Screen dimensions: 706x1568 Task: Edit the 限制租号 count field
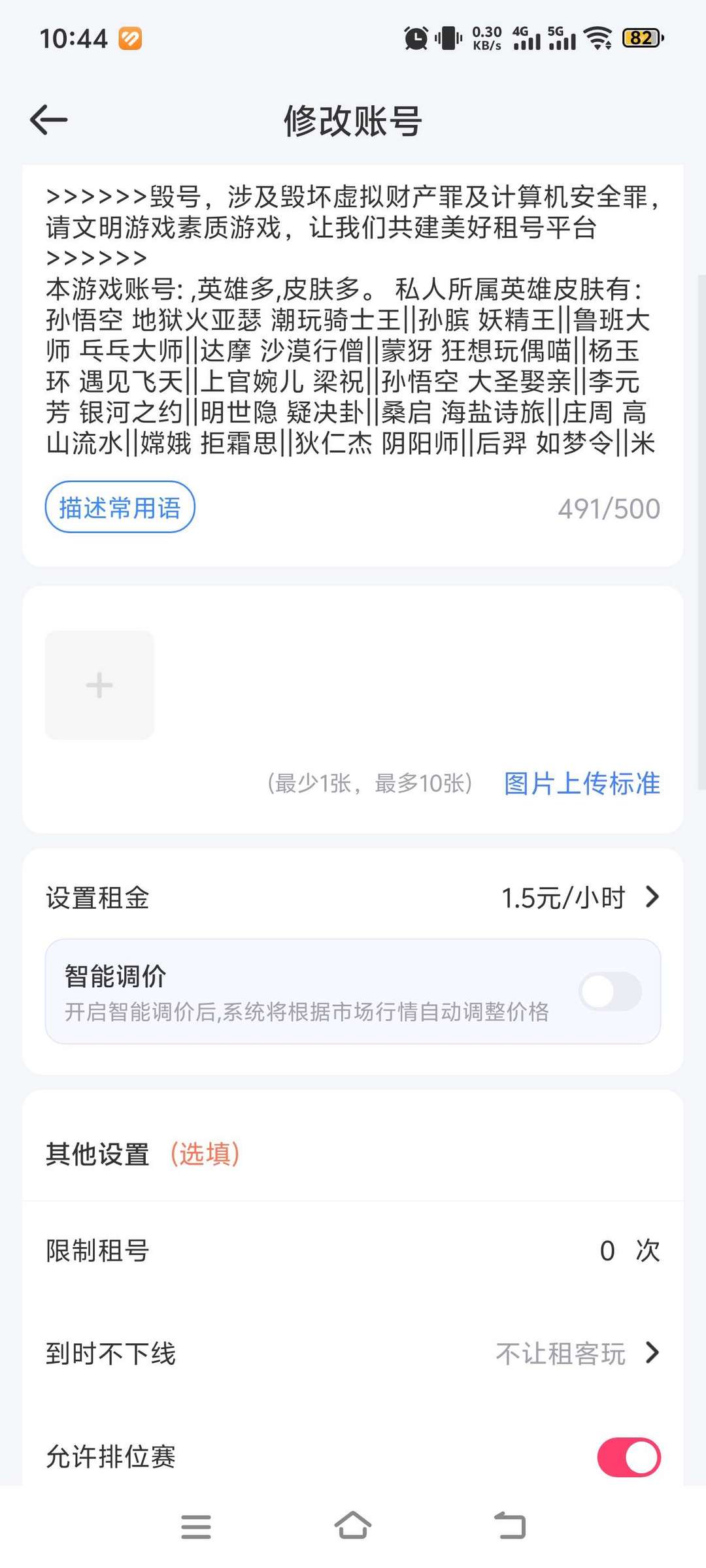pos(607,1251)
